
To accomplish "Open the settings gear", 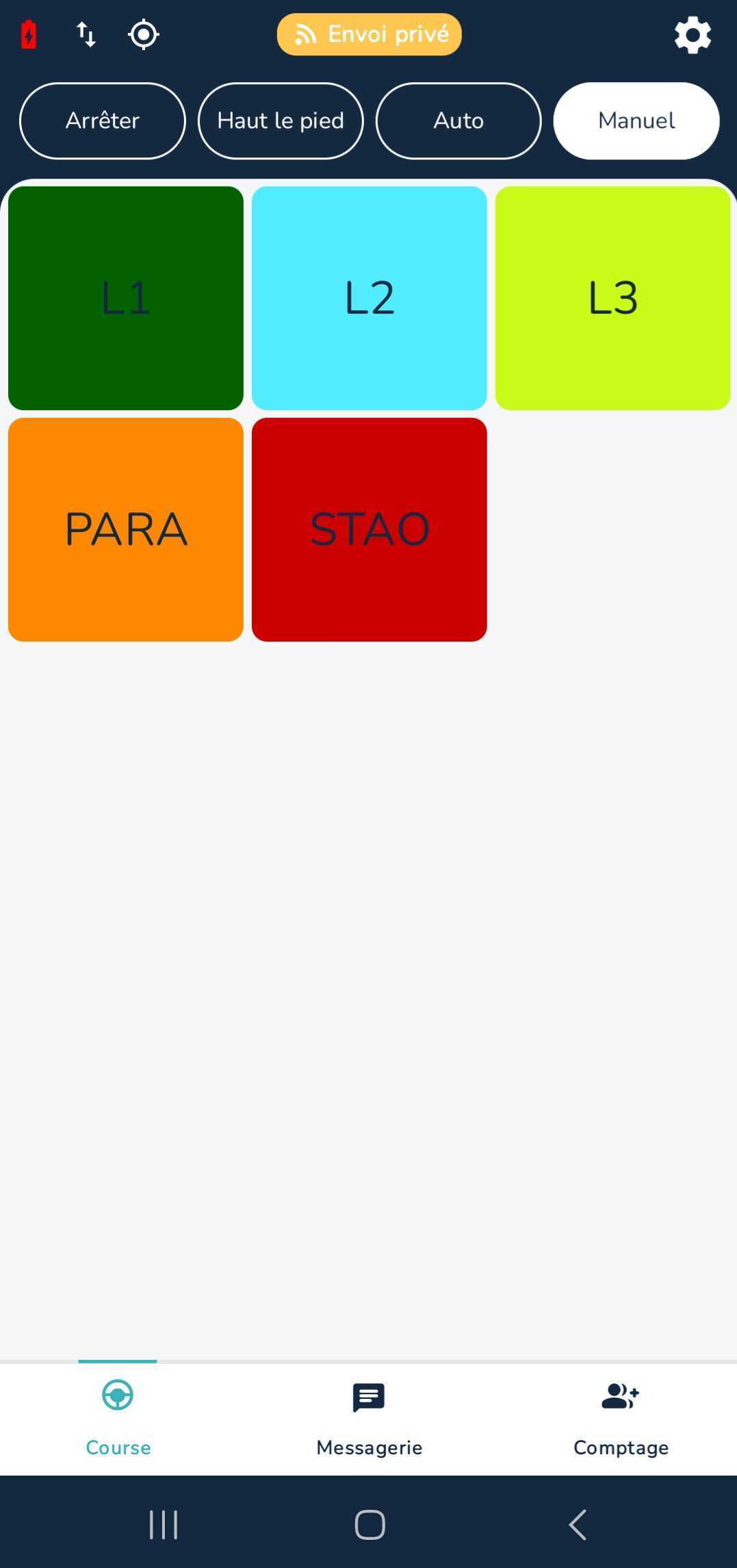I will coord(693,34).
